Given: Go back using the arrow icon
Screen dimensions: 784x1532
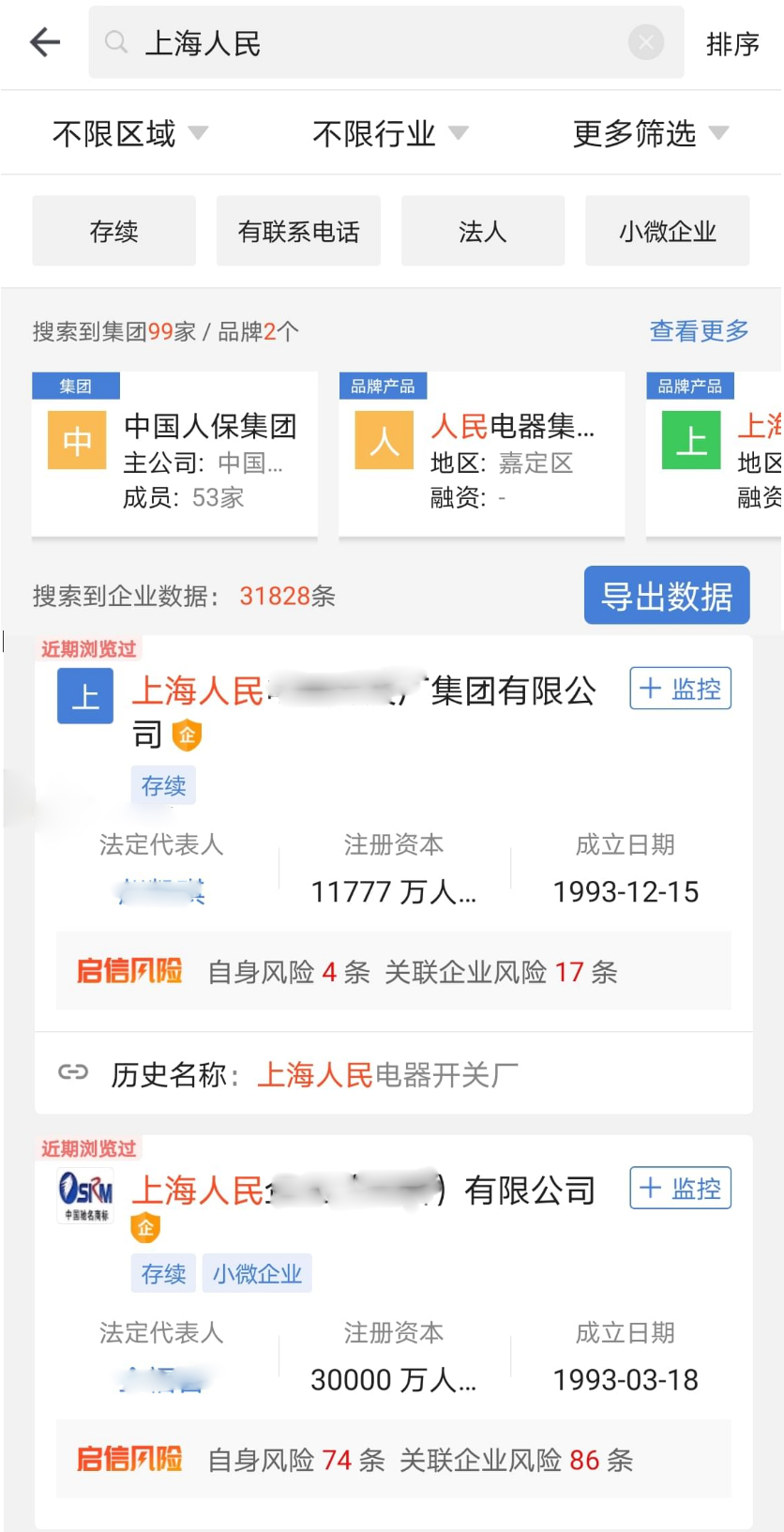Looking at the screenshot, I should [44, 42].
